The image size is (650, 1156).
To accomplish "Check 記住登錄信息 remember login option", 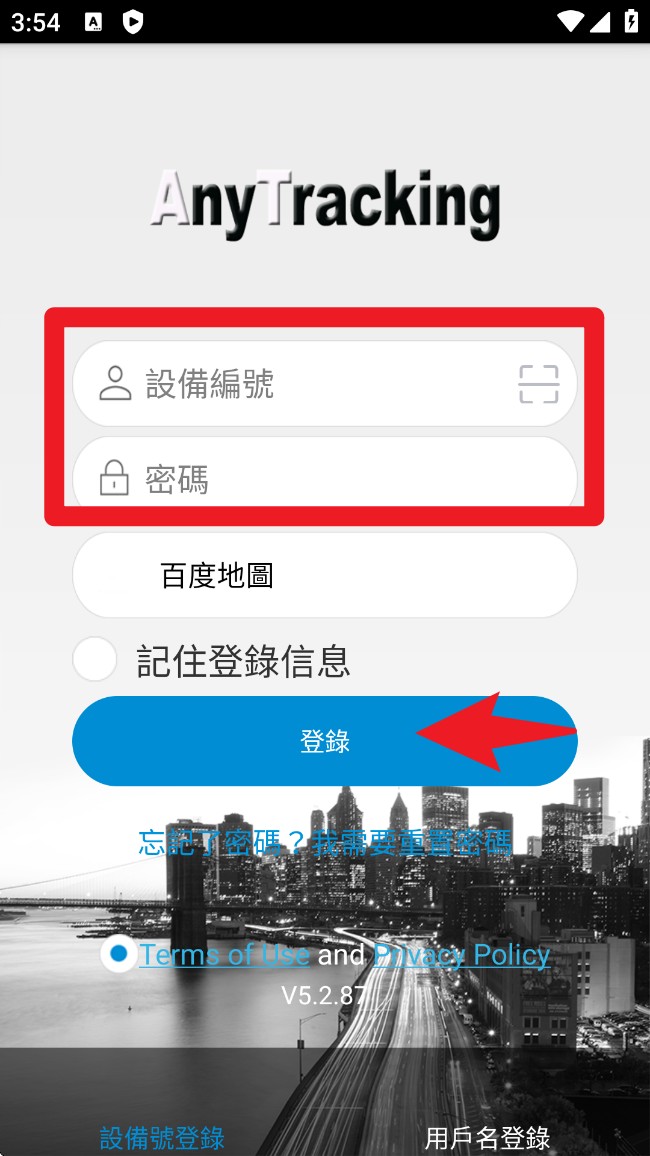I will [96, 660].
